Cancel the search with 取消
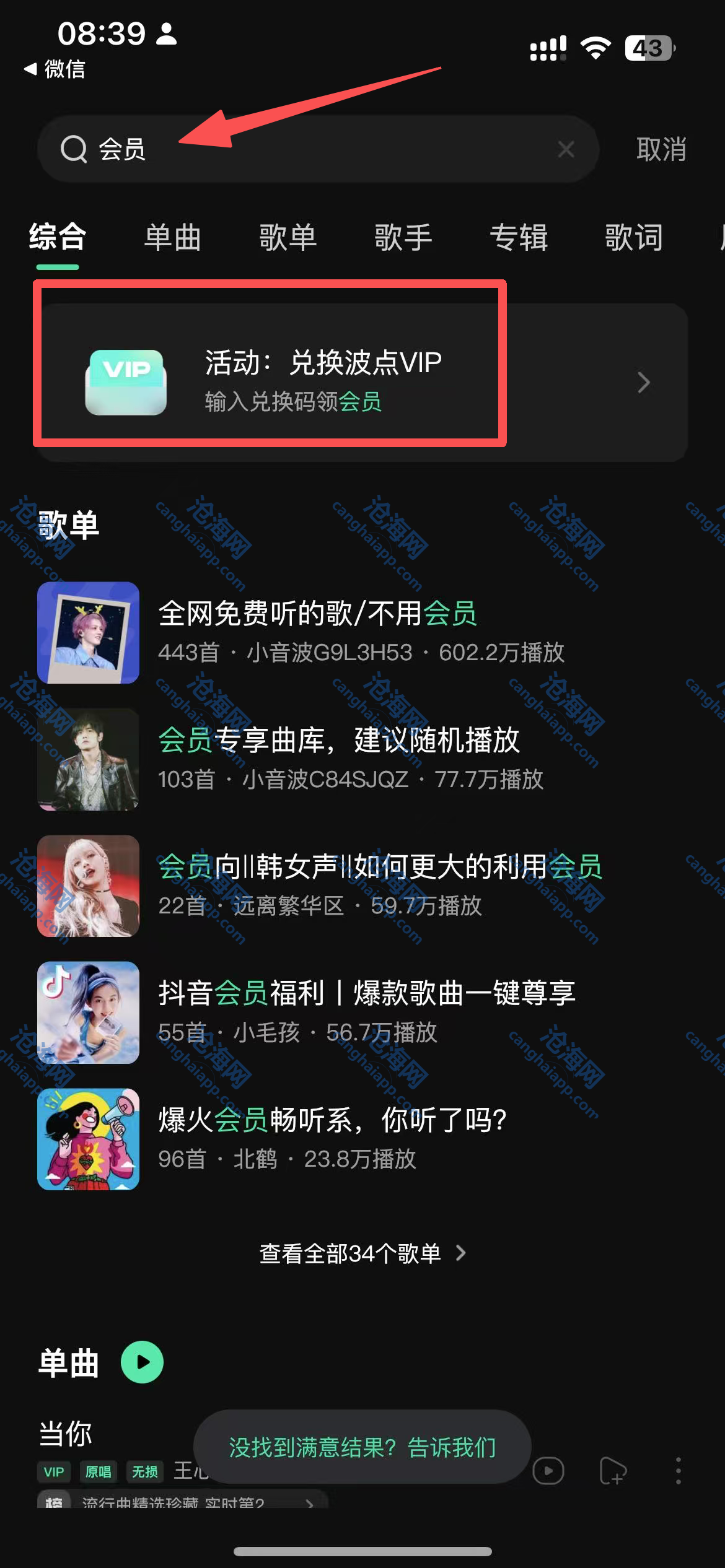The image size is (725, 1568). pos(661,149)
